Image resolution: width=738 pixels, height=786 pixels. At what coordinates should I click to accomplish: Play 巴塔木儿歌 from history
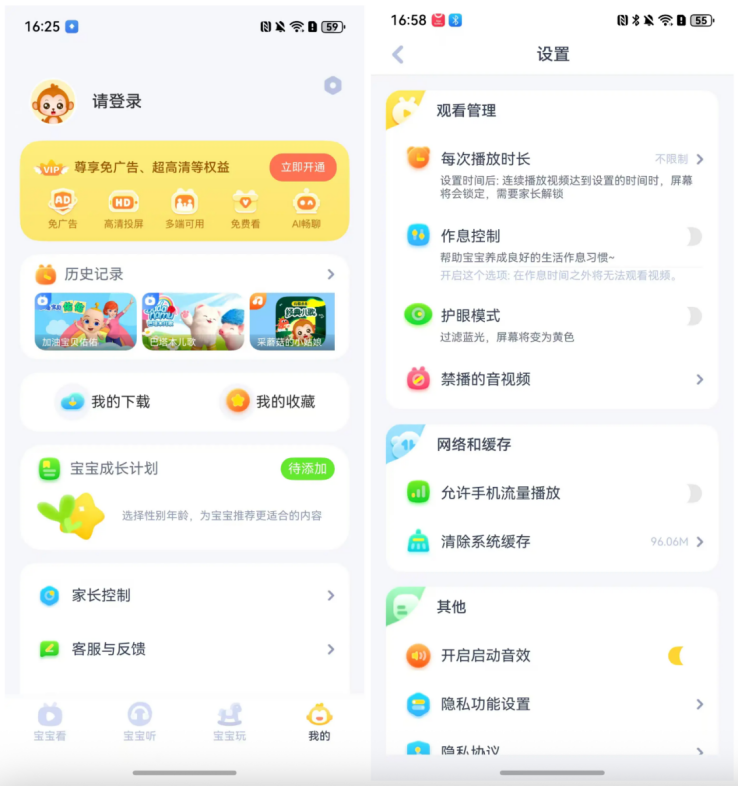193,321
